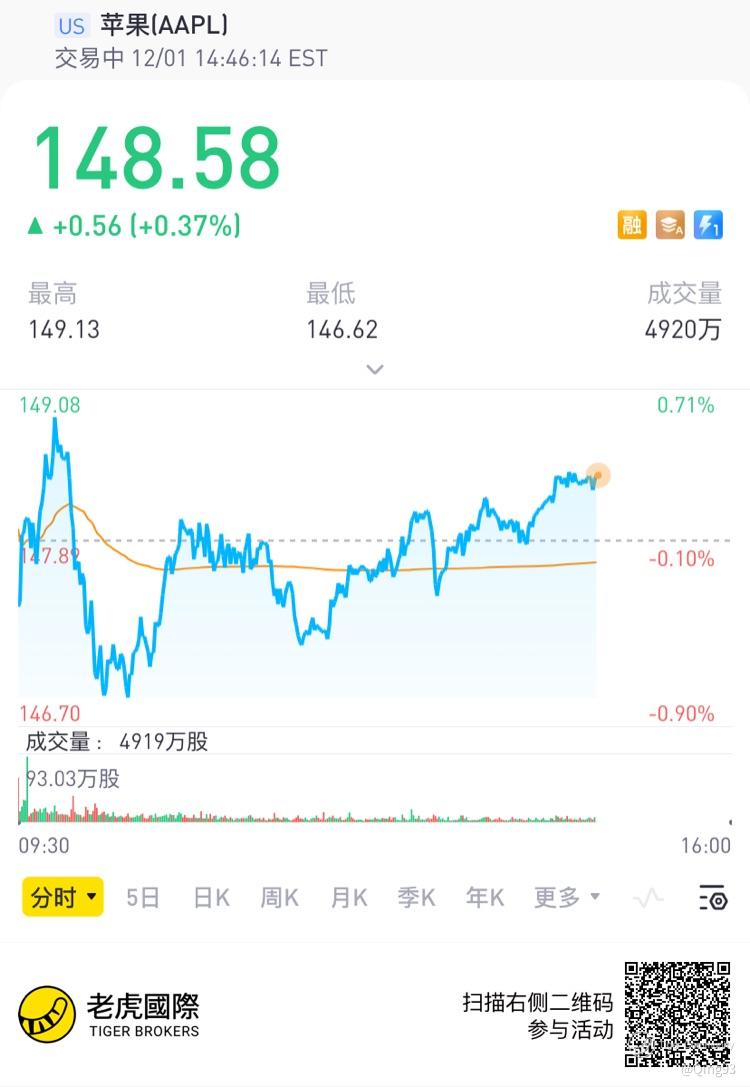750x1087 pixels.
Task: Tap the blue lightning quick-trade icon
Action: pos(708,225)
